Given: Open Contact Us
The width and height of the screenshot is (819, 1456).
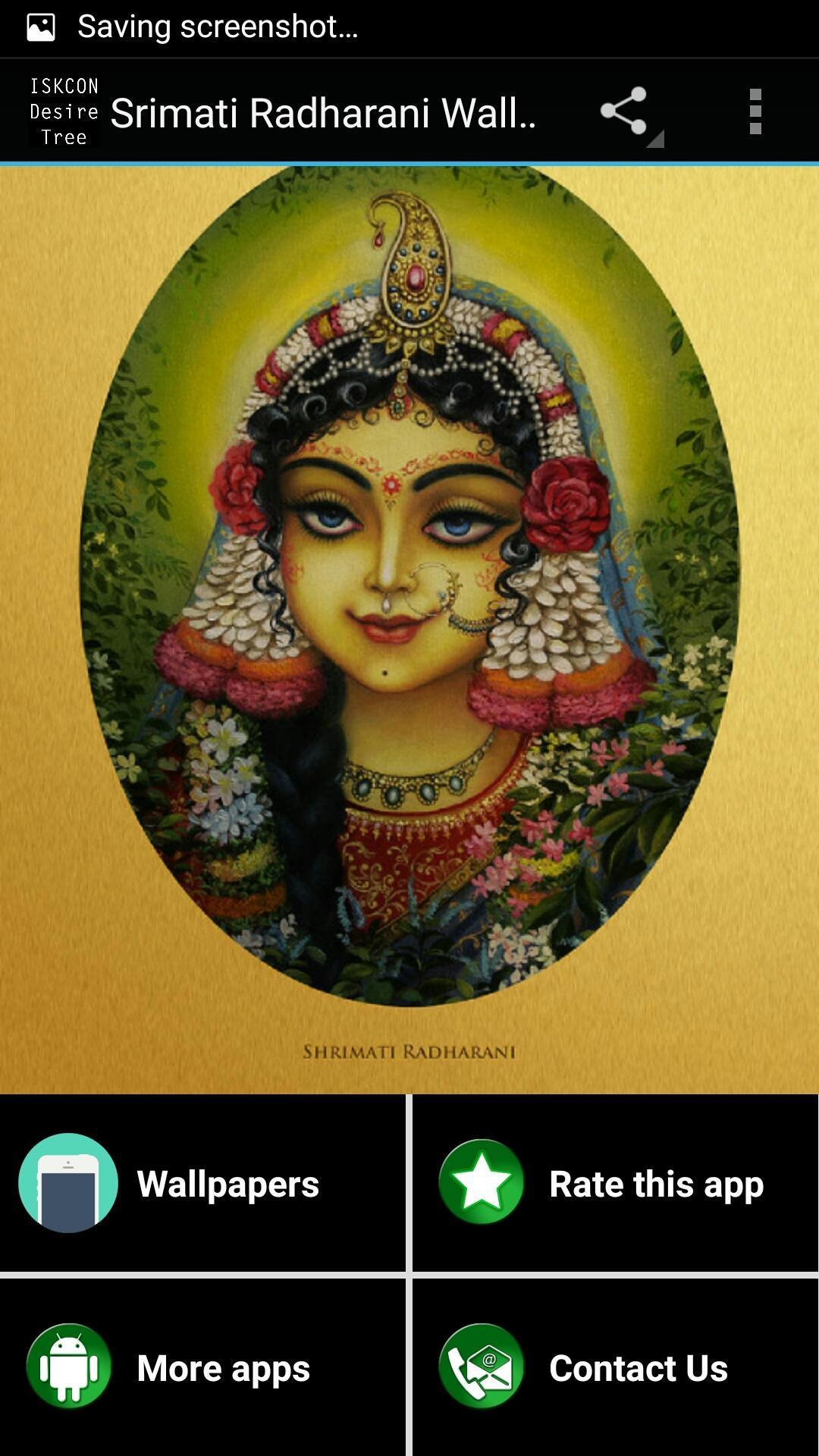Looking at the screenshot, I should tap(615, 1367).
